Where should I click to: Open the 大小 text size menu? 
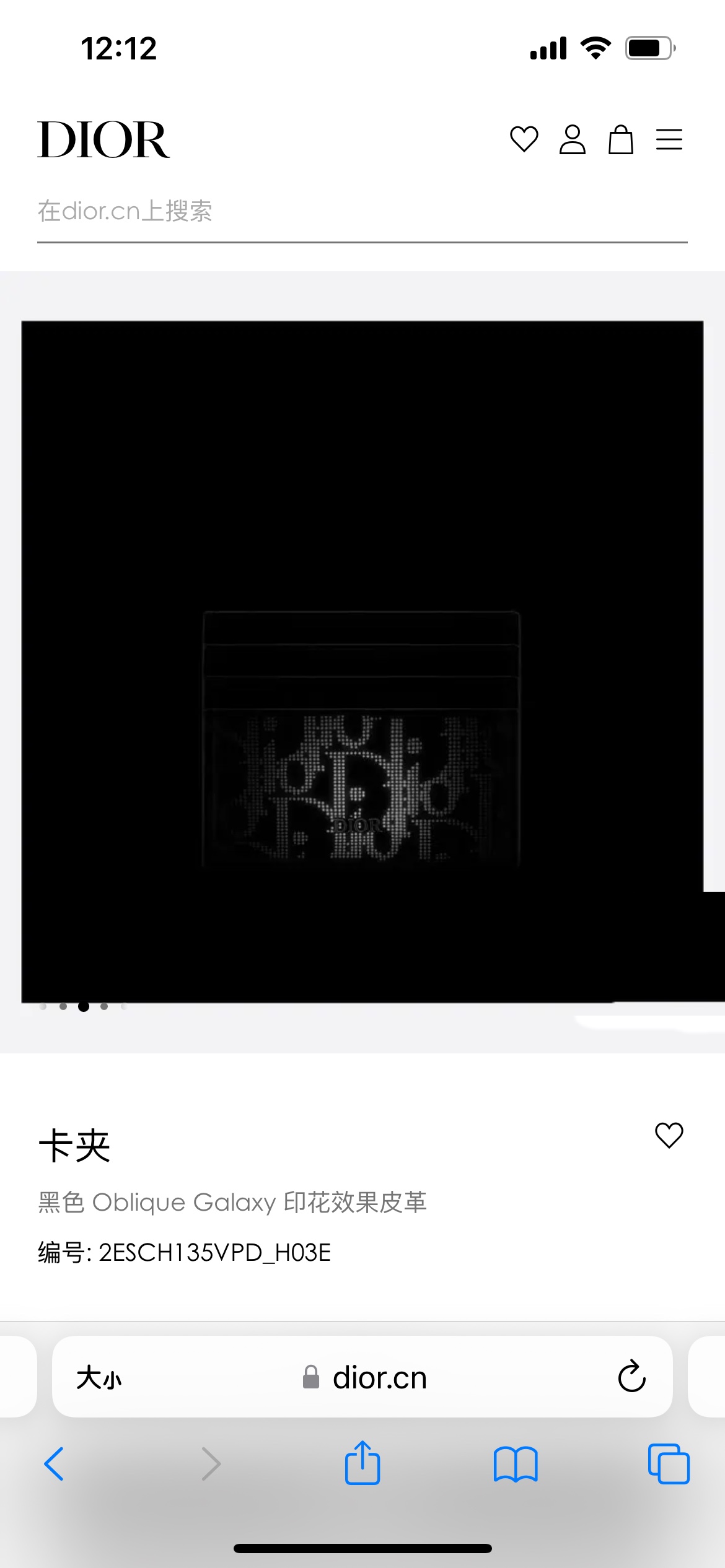pos(99,1379)
